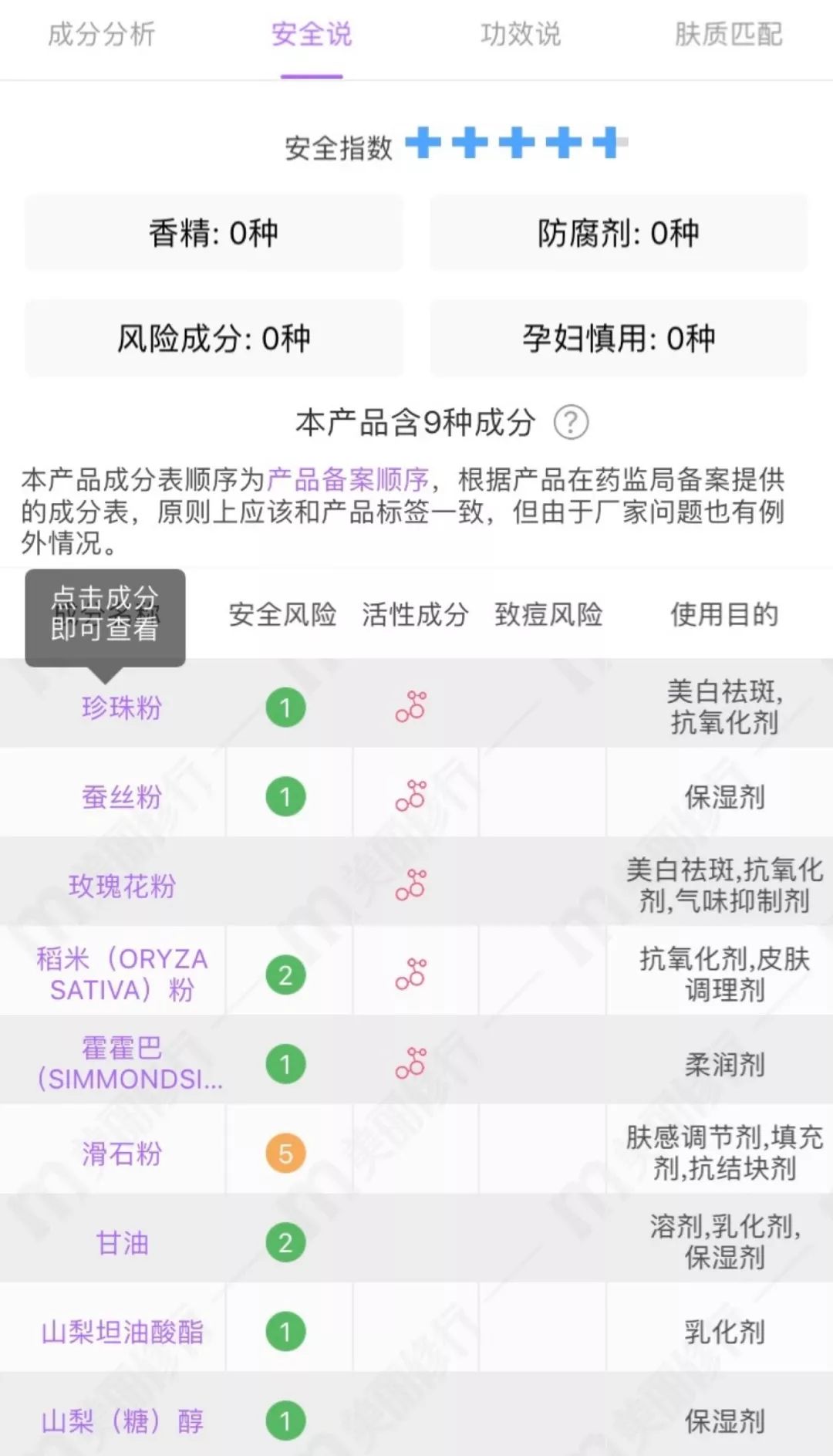Open the 产品备案顺序 link
This screenshot has width=833, height=1456.
coord(349,478)
